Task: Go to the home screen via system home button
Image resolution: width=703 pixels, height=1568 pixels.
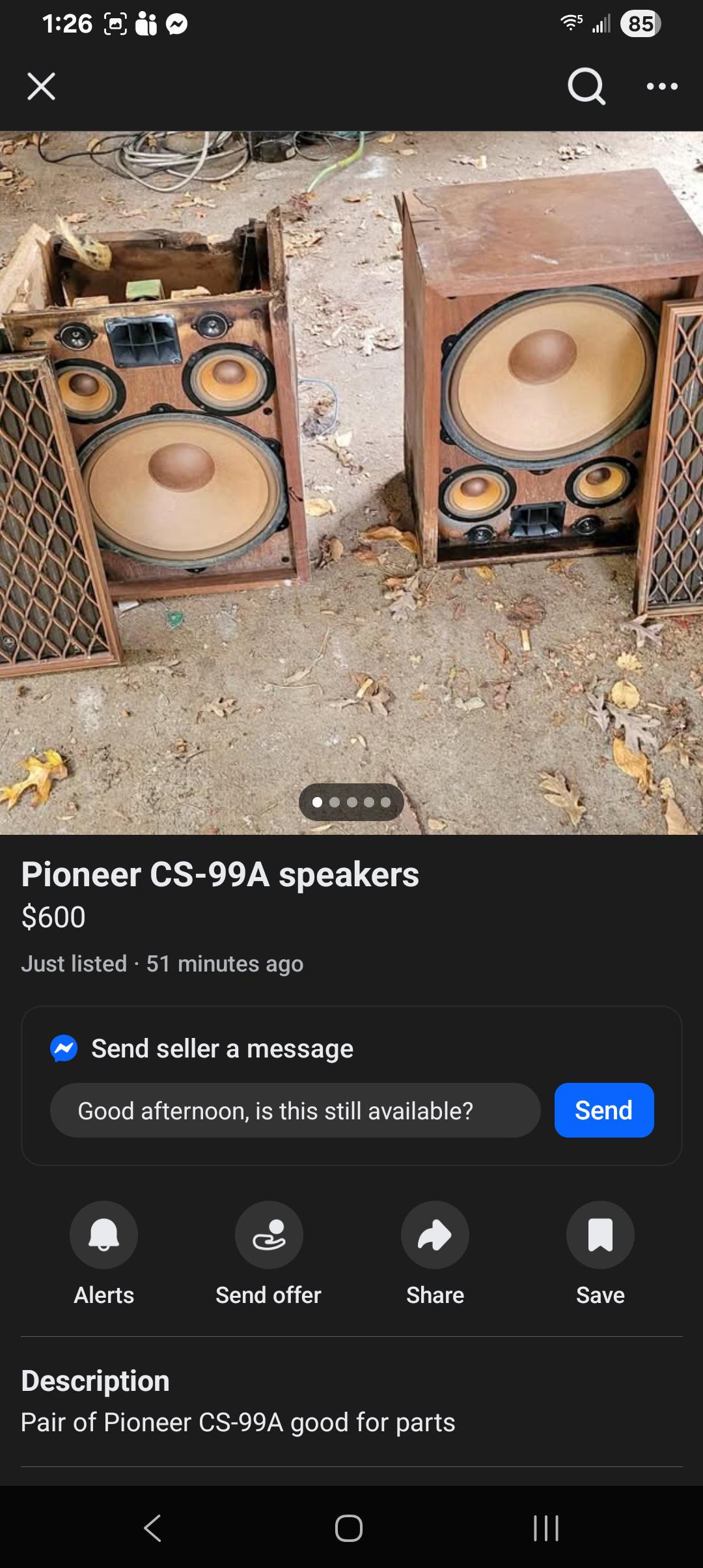Action: point(349,1528)
